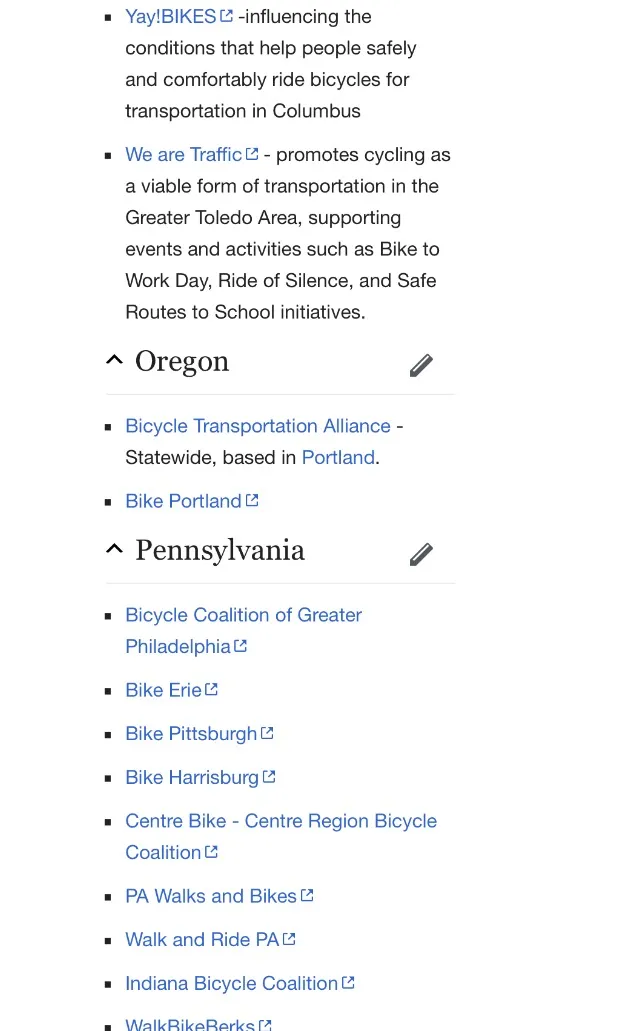This screenshot has height=1031, width=640.
Task: Open the Yay!BIKES external link
Action: pos(179,16)
